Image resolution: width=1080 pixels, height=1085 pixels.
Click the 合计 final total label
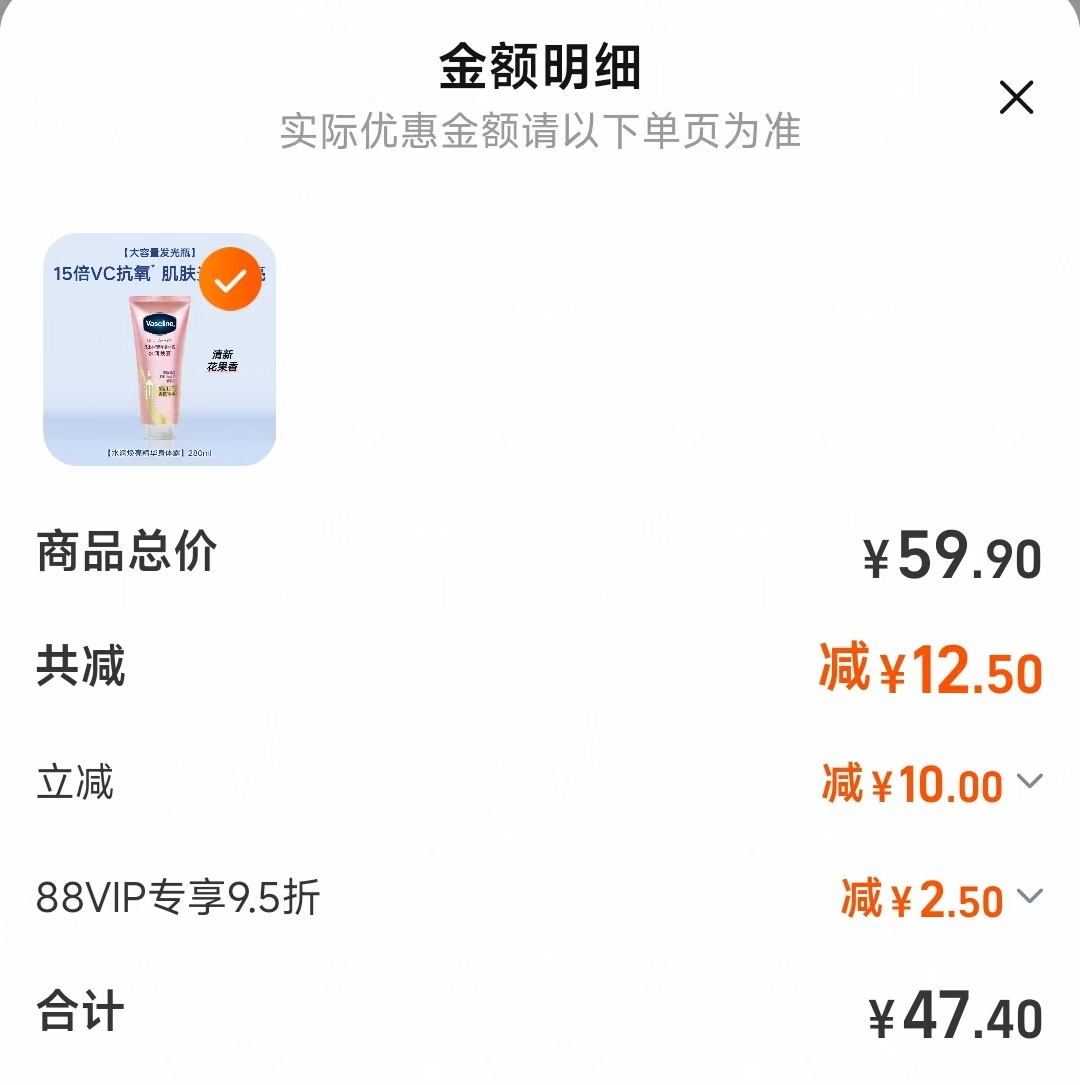tap(80, 1013)
